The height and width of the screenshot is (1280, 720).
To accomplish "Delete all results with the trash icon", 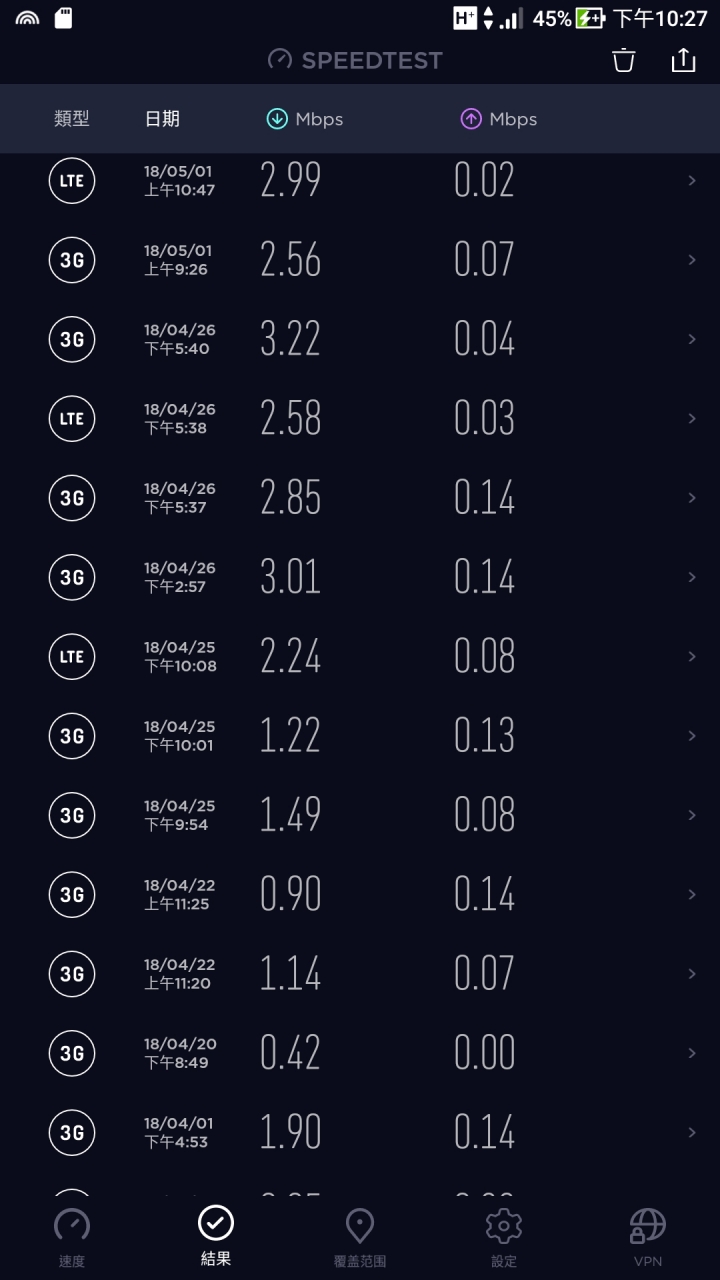I will coord(624,60).
